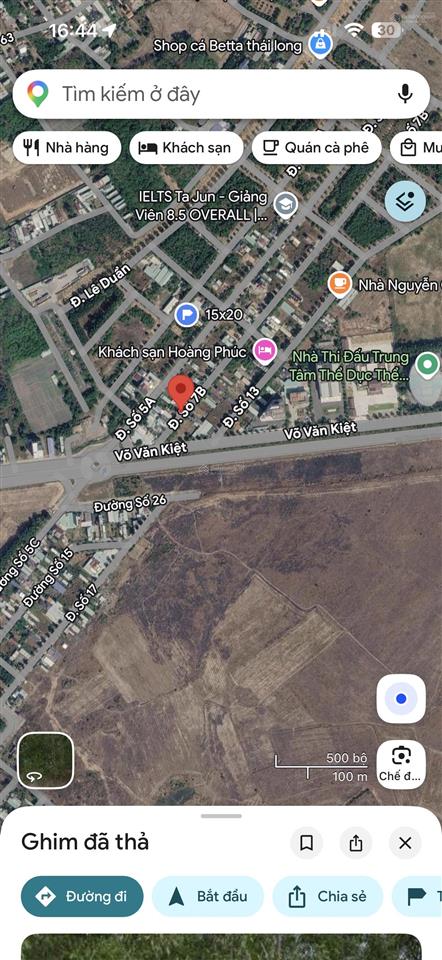The image size is (442, 960).
Task: Open the IELTS Ta Jun place marker
Action: [x=285, y=206]
